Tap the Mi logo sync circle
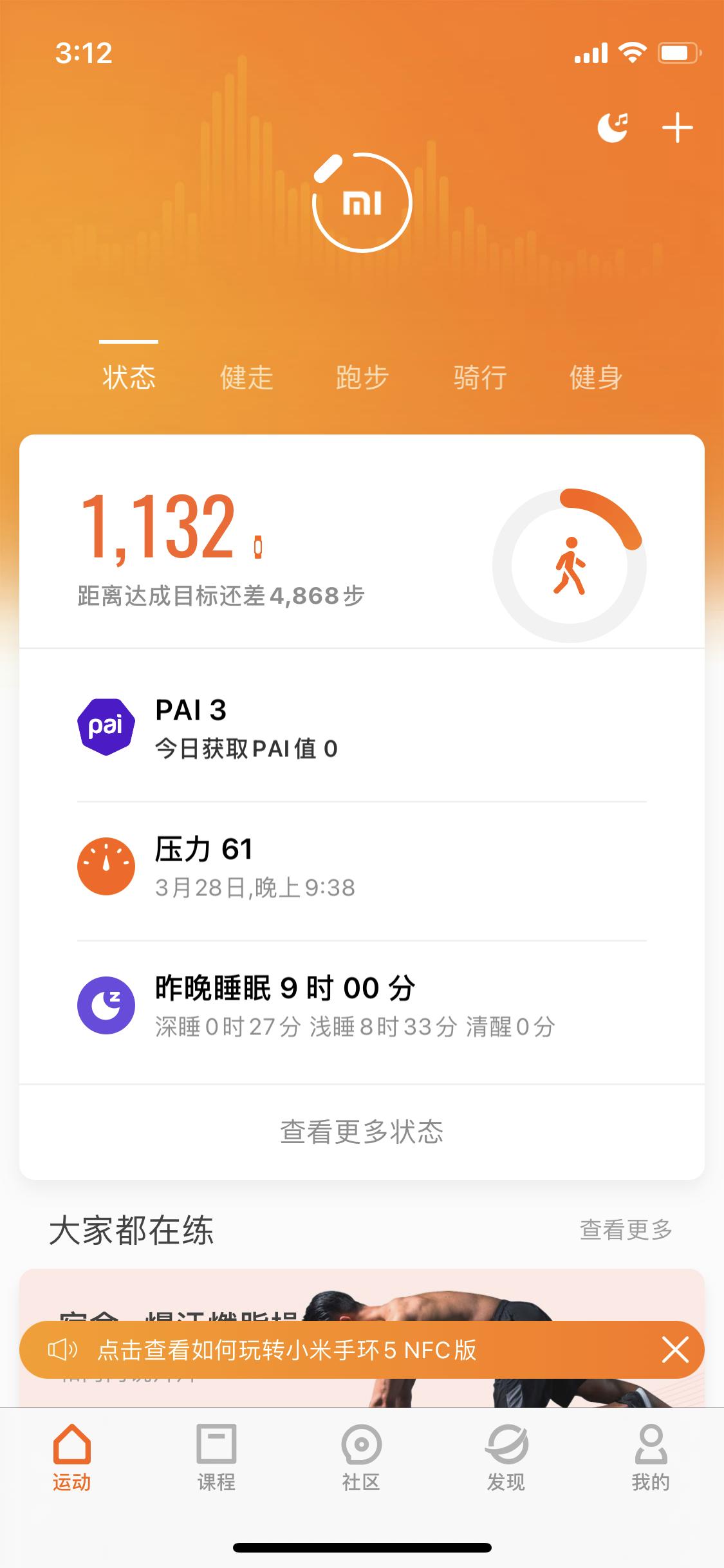The width and height of the screenshot is (724, 1568). 362,201
